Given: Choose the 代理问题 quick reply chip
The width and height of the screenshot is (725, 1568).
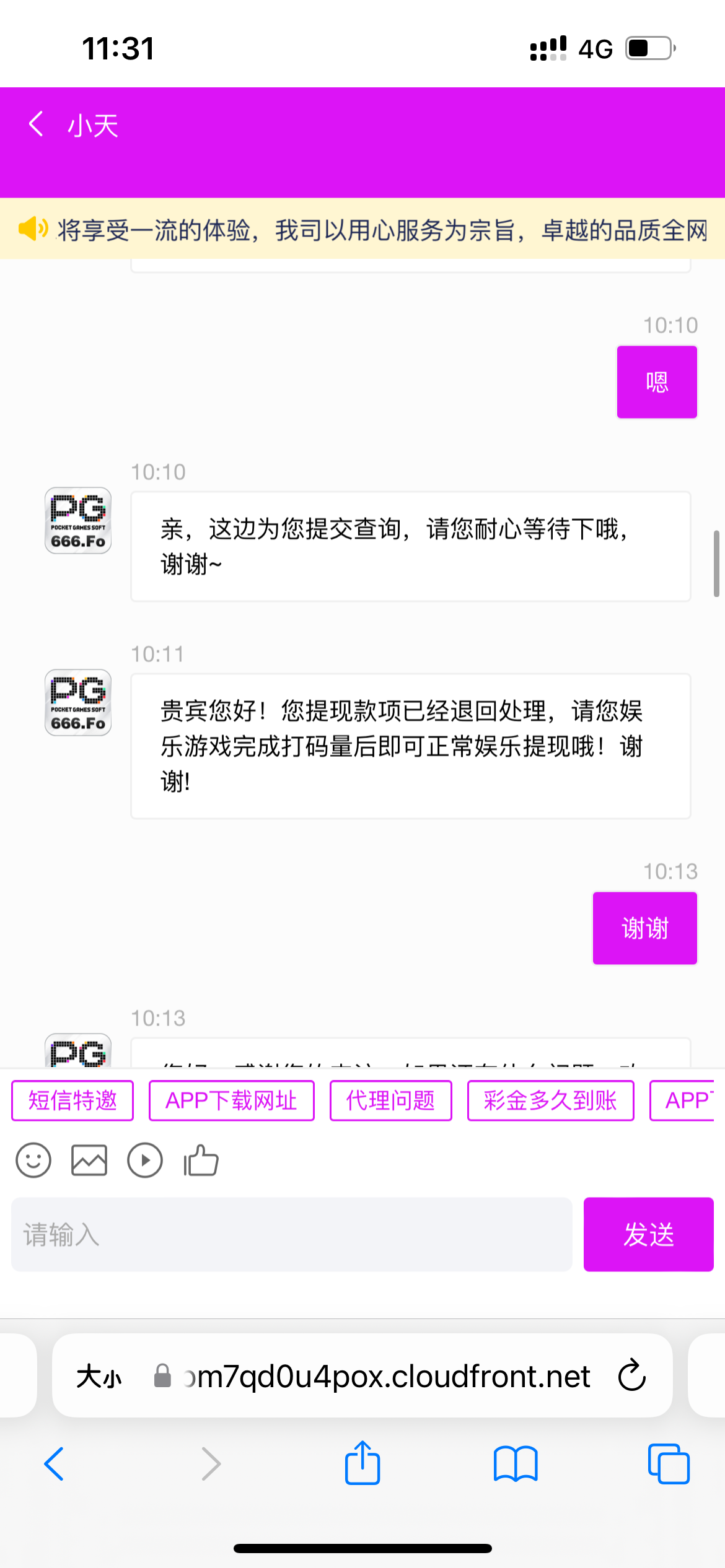Looking at the screenshot, I should [390, 1100].
